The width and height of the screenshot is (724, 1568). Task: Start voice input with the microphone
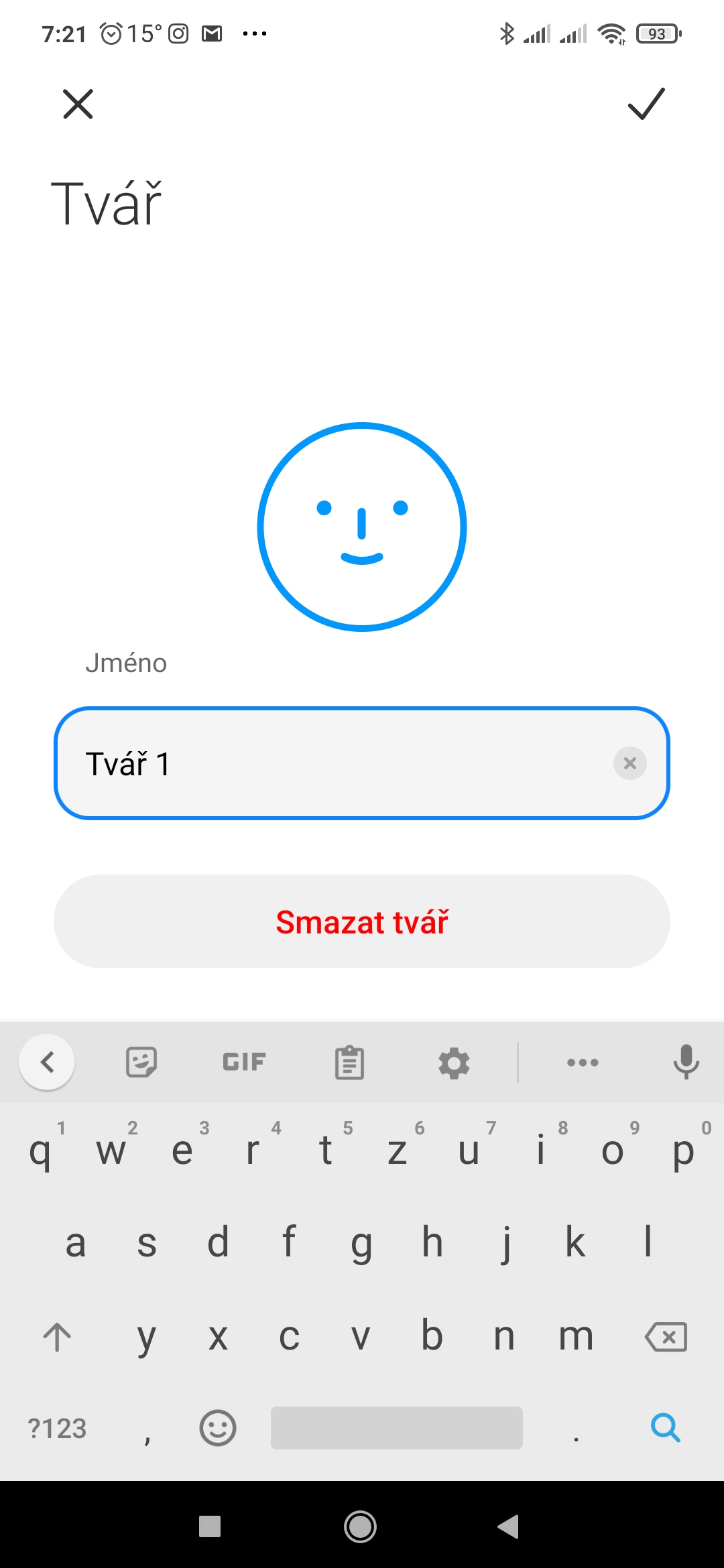pyautogui.click(x=686, y=1062)
